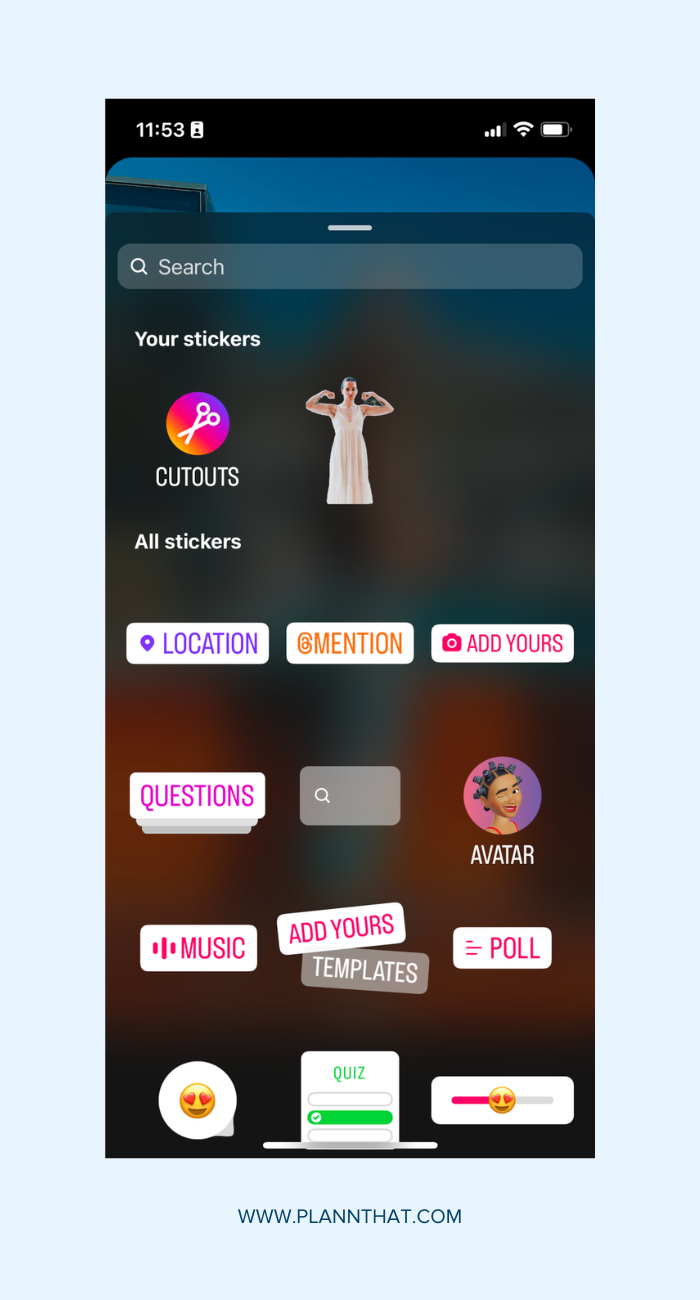Insert the emoji slider sticker
The height and width of the screenshot is (1300, 700).
click(x=502, y=1100)
